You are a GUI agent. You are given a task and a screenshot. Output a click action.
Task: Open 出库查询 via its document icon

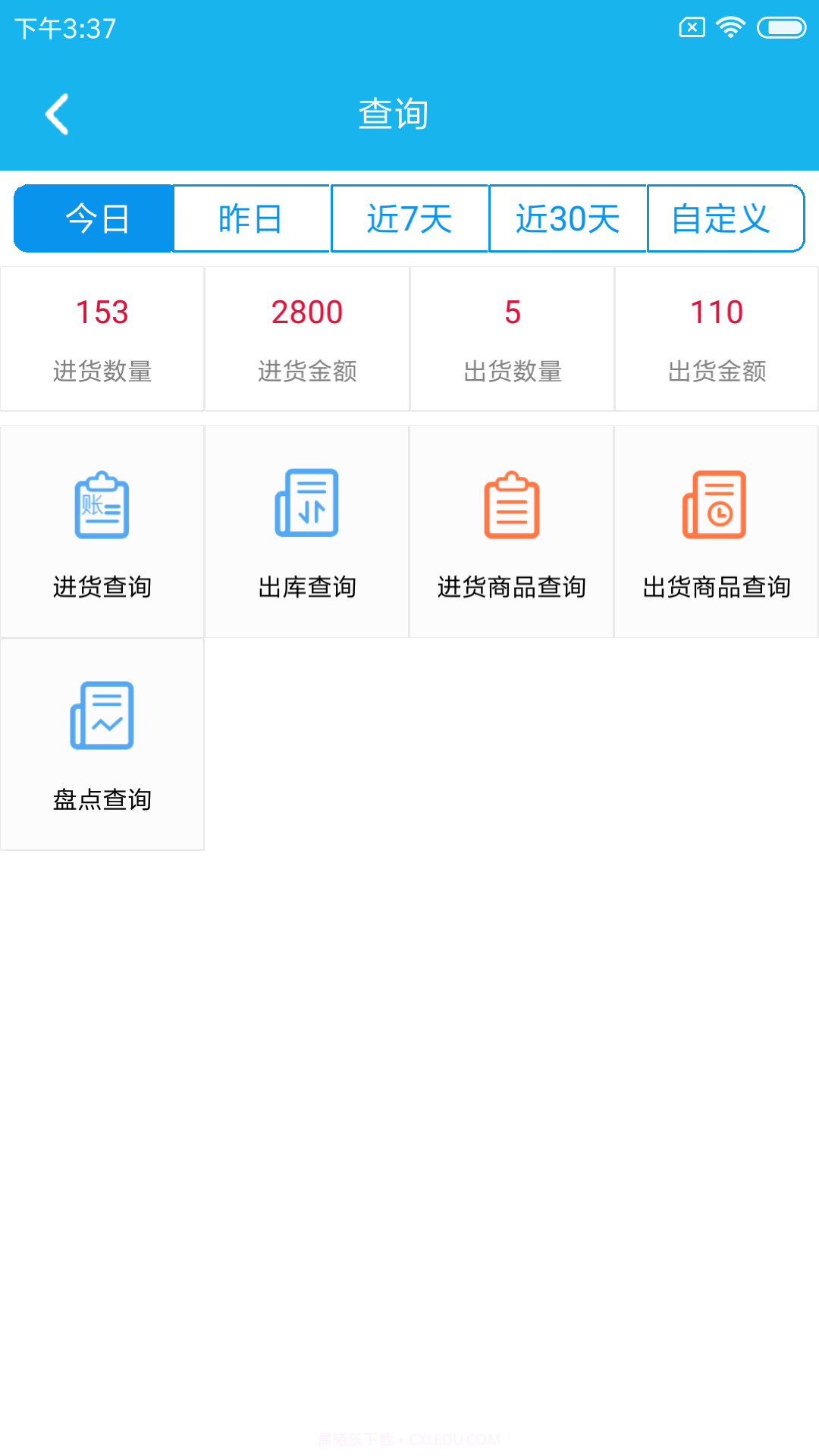coord(306,505)
